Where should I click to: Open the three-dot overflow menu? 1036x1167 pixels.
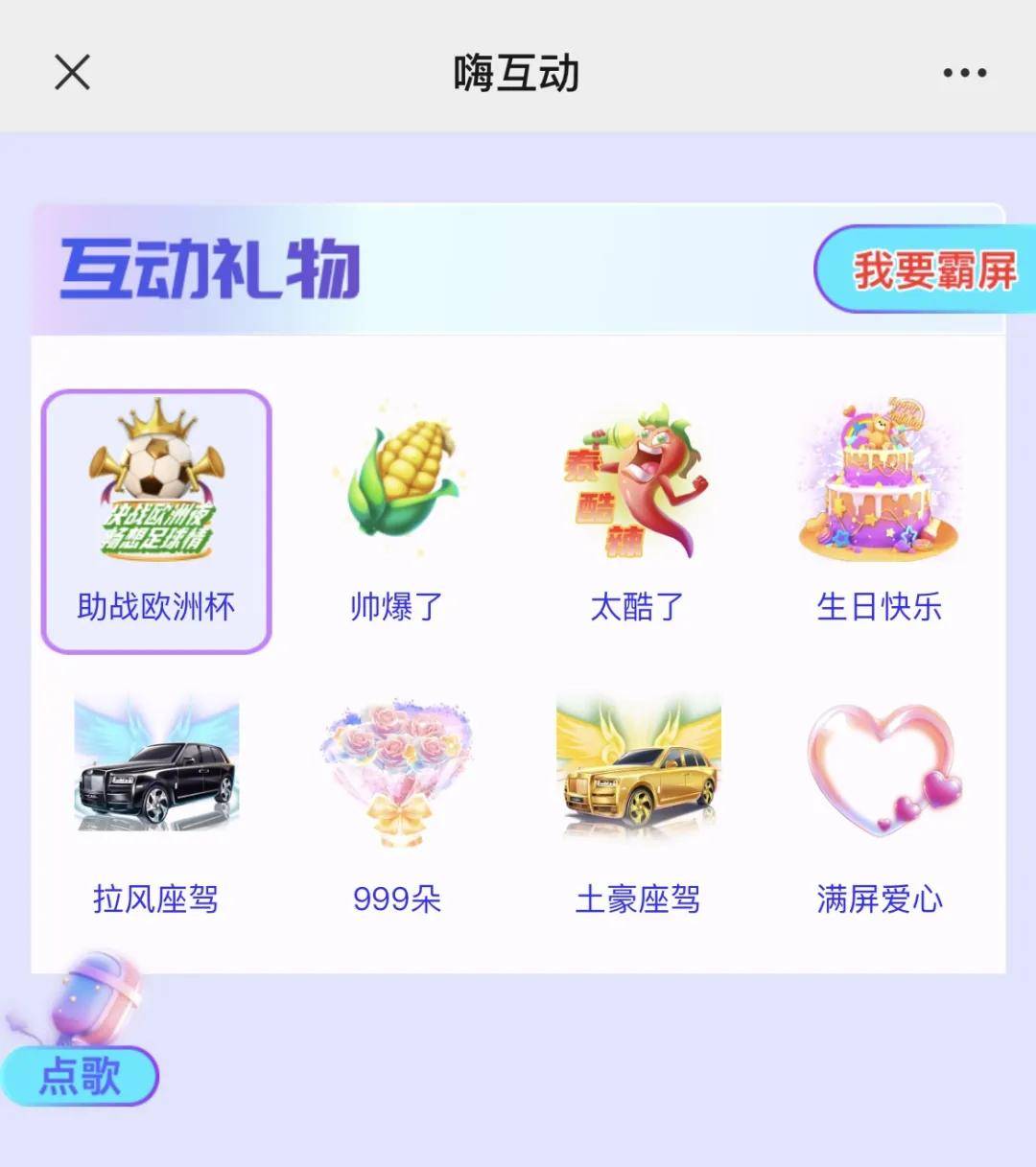coord(963,73)
